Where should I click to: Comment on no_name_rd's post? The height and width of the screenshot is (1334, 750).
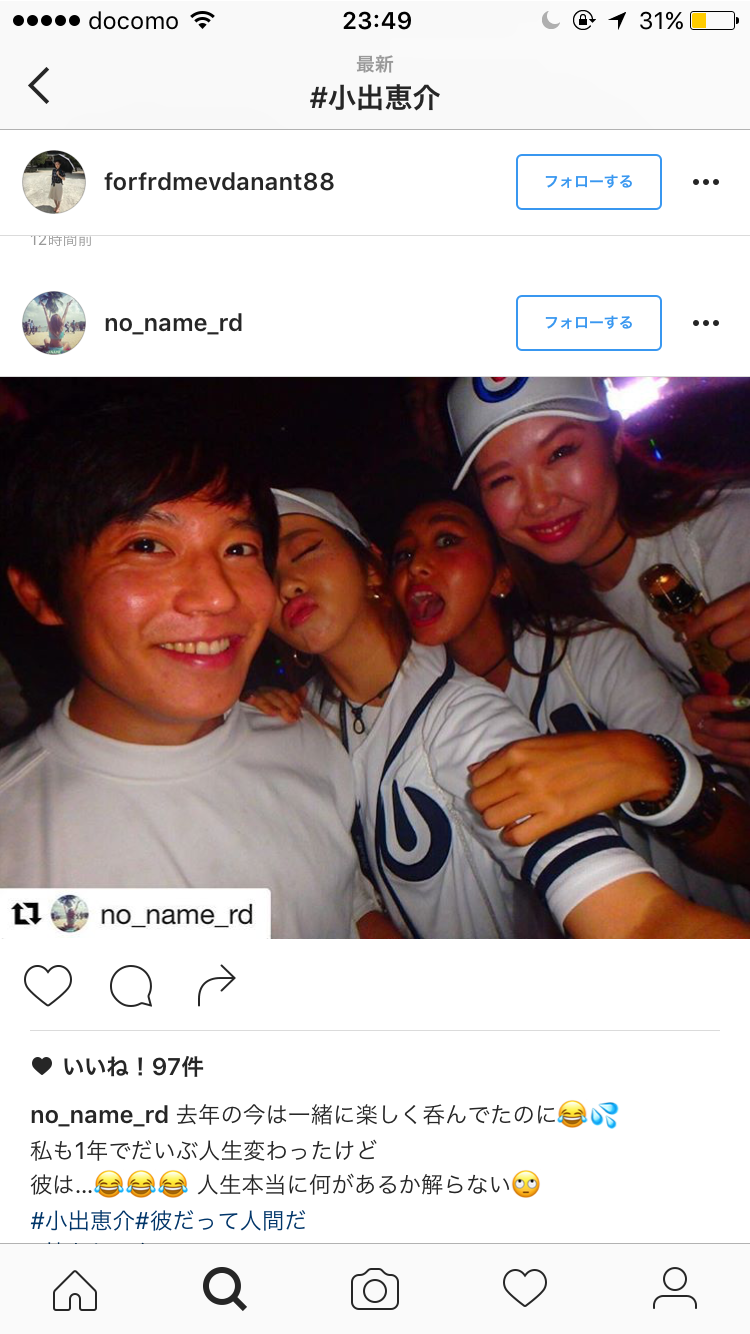tap(131, 986)
